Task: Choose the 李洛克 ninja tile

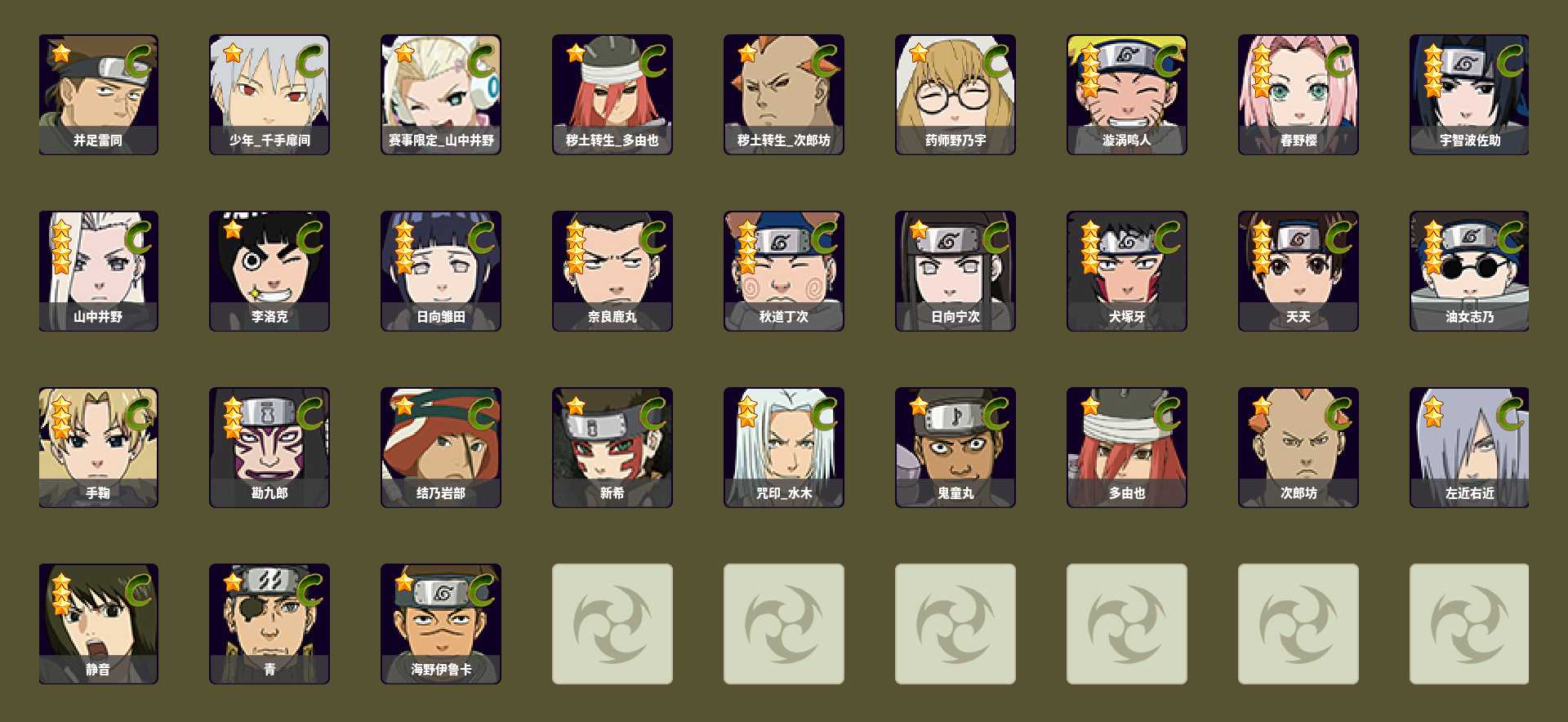Action: (269, 270)
